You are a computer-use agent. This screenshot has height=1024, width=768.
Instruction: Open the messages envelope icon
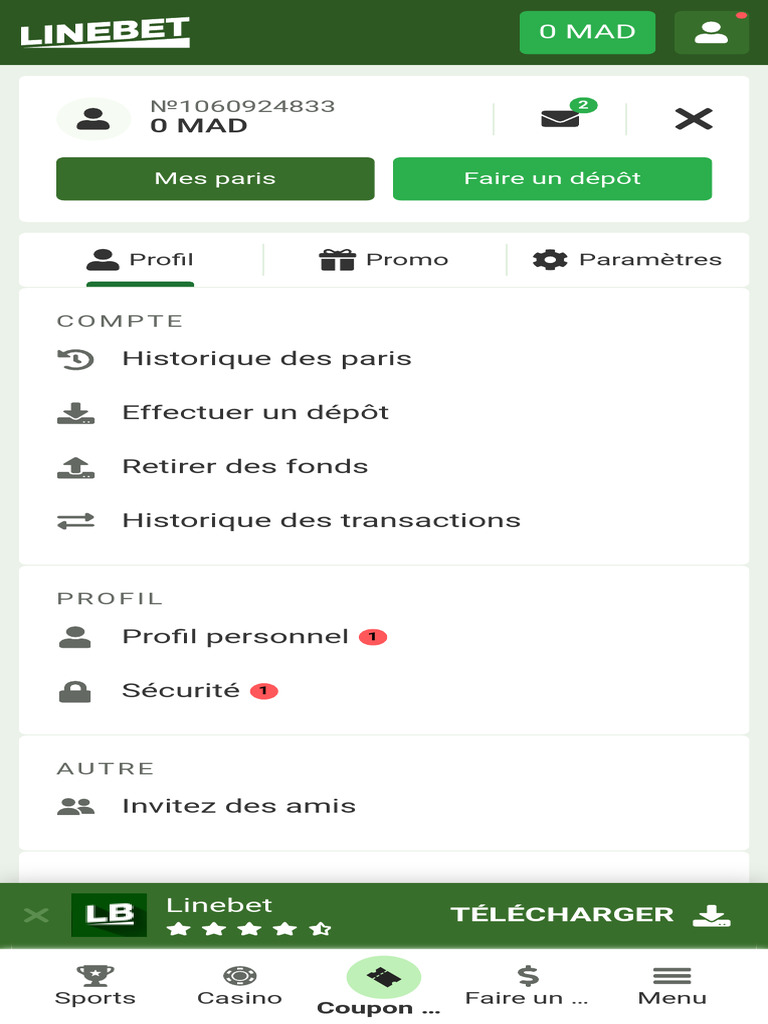click(560, 118)
